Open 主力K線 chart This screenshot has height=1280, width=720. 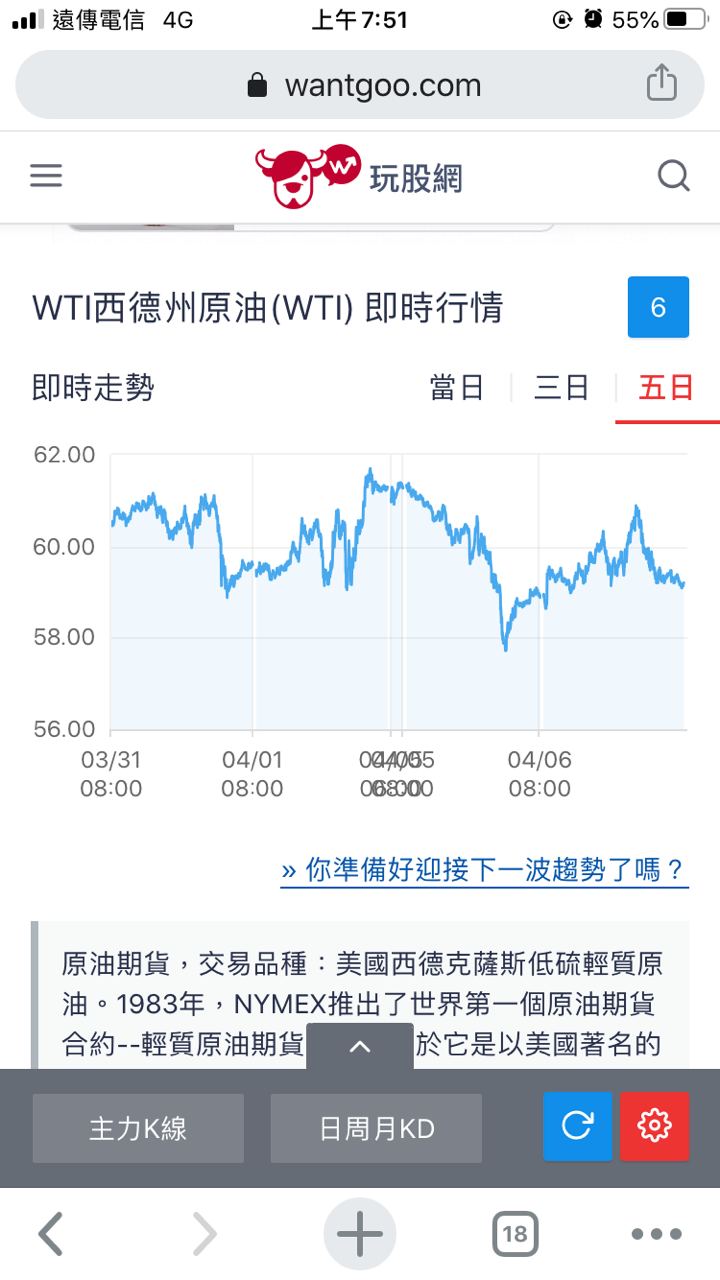click(138, 1128)
